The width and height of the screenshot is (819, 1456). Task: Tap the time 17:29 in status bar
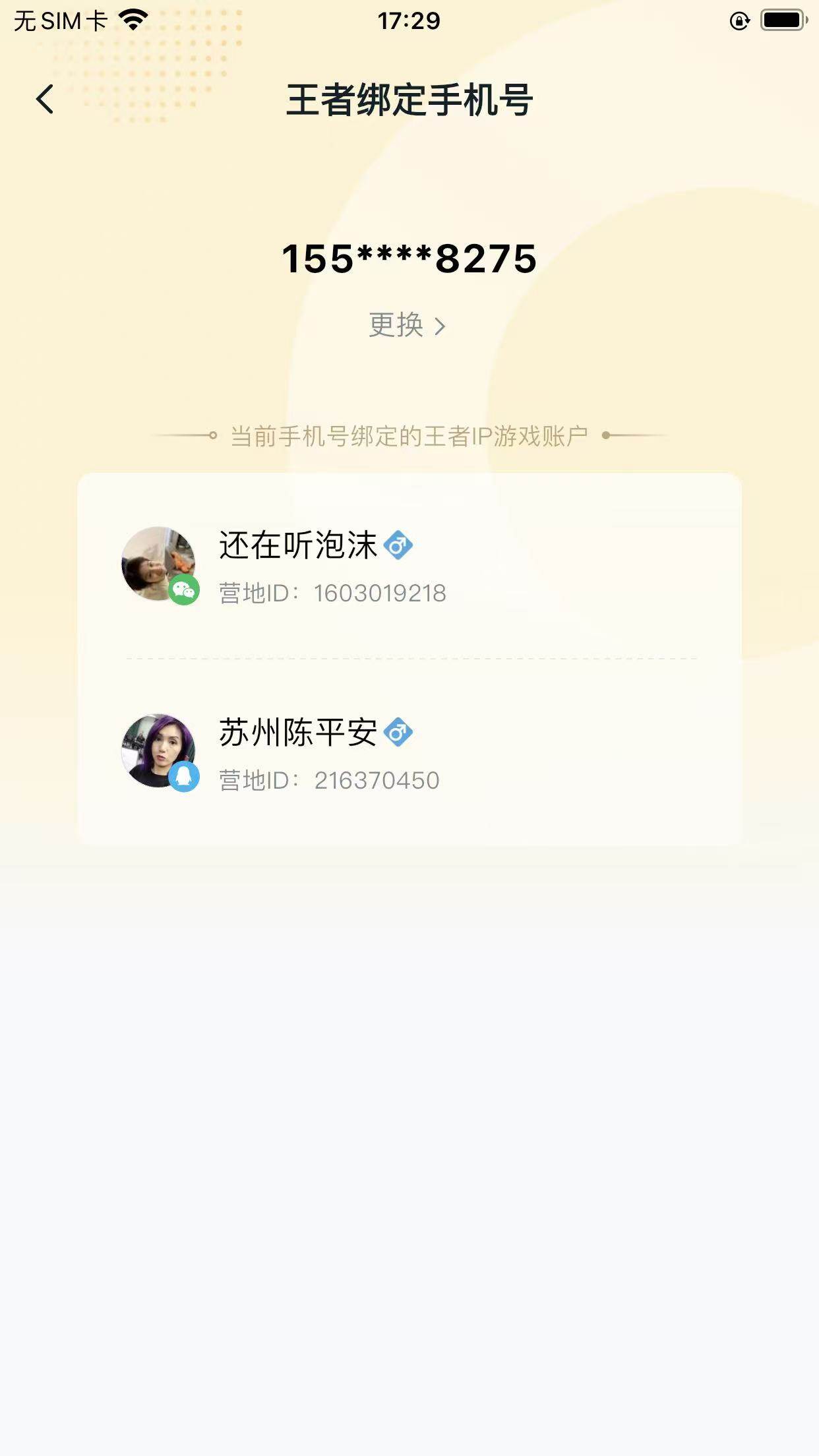coord(409,20)
